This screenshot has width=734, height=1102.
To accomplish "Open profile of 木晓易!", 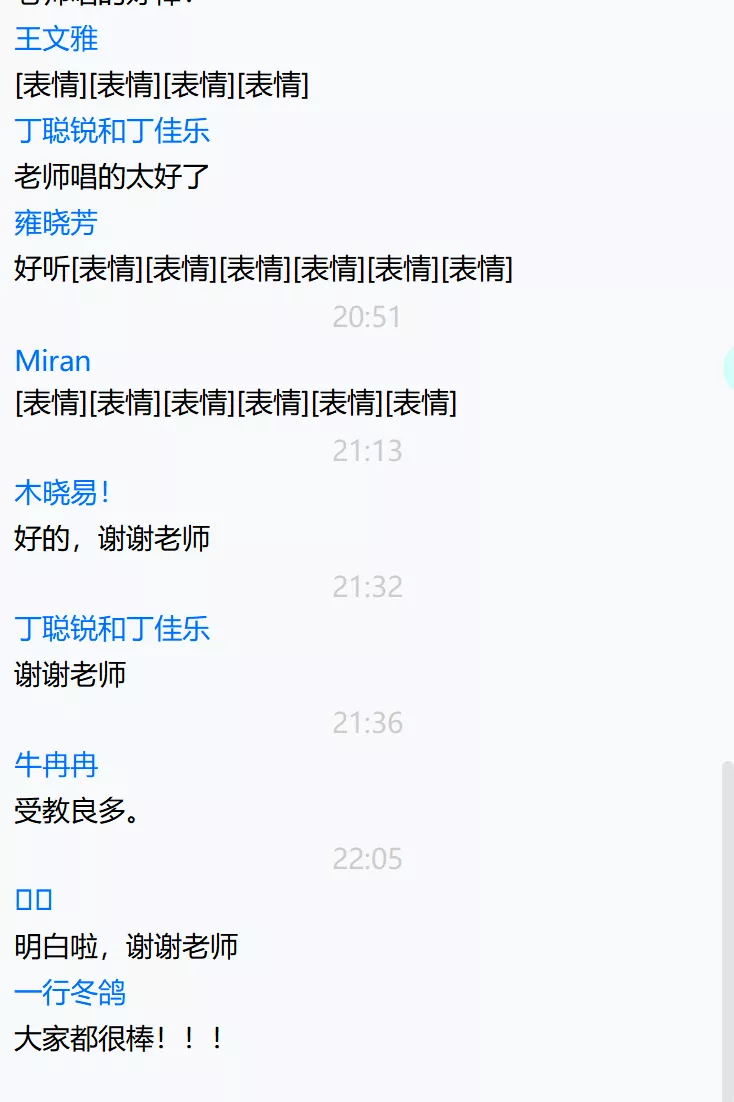I will tap(62, 493).
